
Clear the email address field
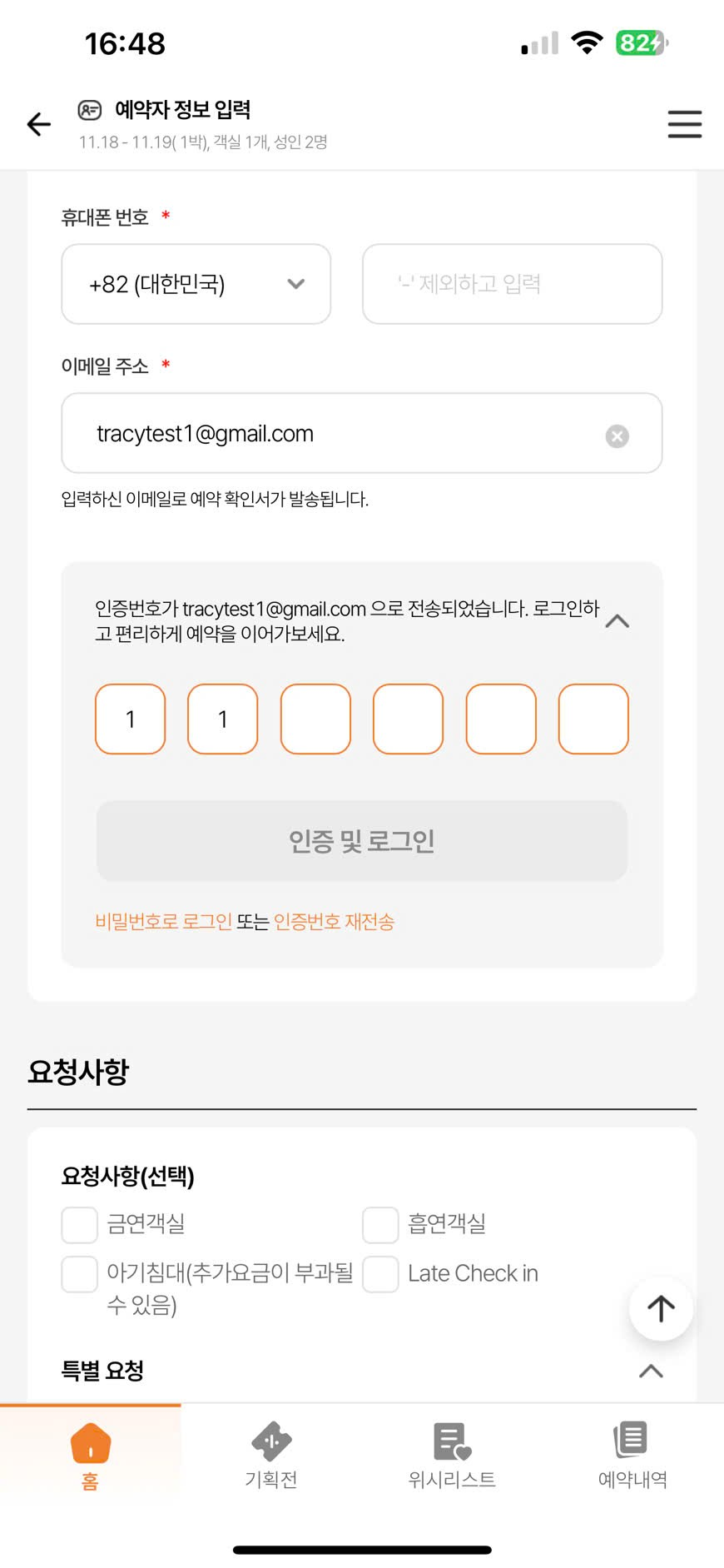coord(617,436)
